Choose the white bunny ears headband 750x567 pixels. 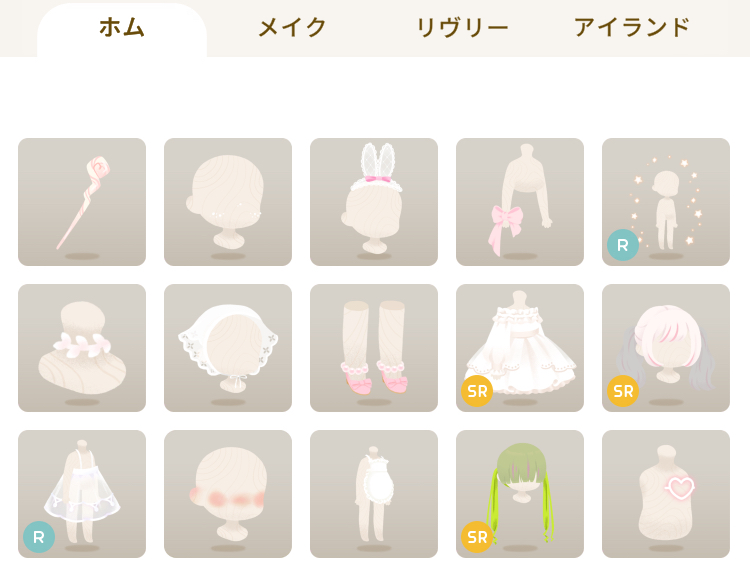coord(374,202)
